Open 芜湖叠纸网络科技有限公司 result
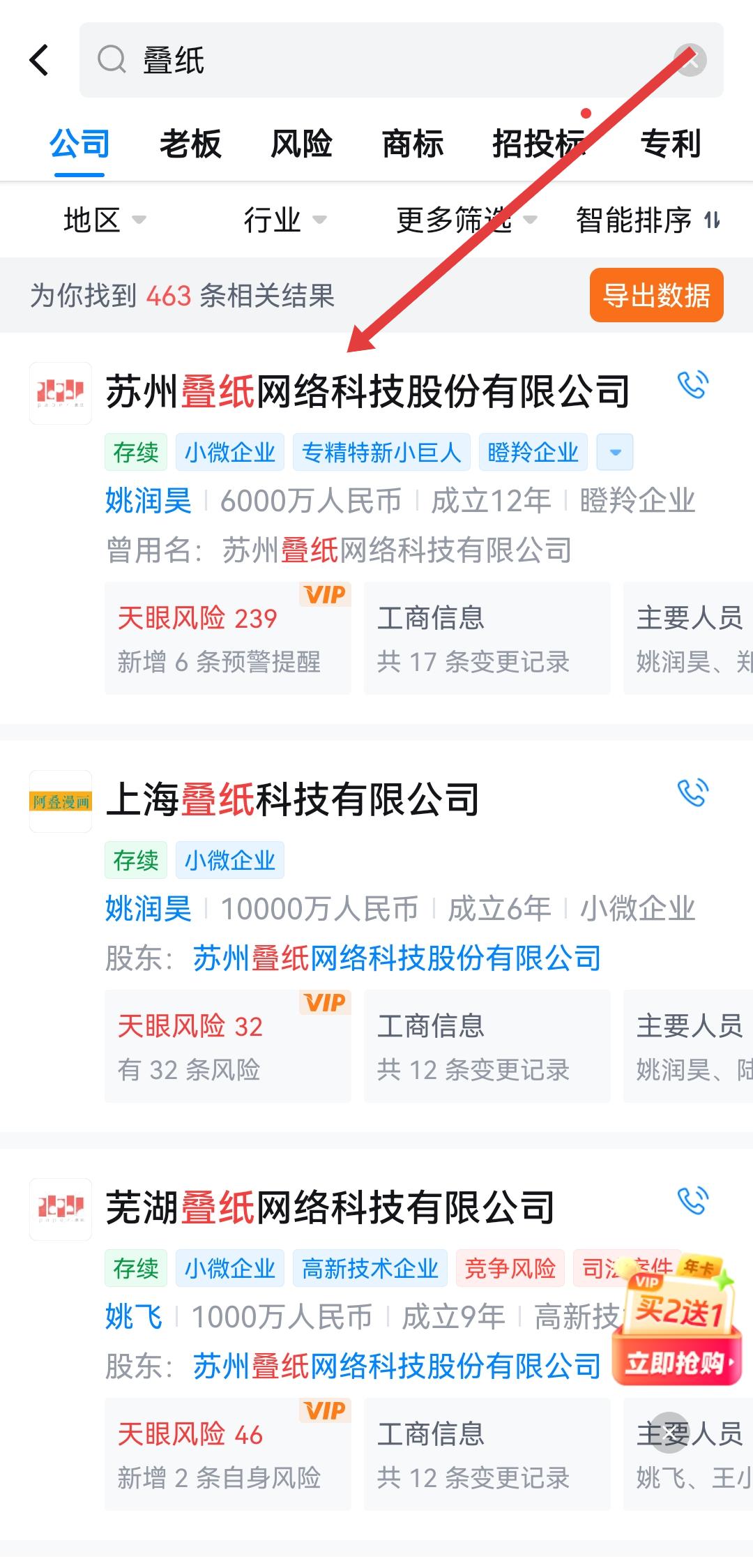This screenshot has height=1568, width=753. (330, 1207)
